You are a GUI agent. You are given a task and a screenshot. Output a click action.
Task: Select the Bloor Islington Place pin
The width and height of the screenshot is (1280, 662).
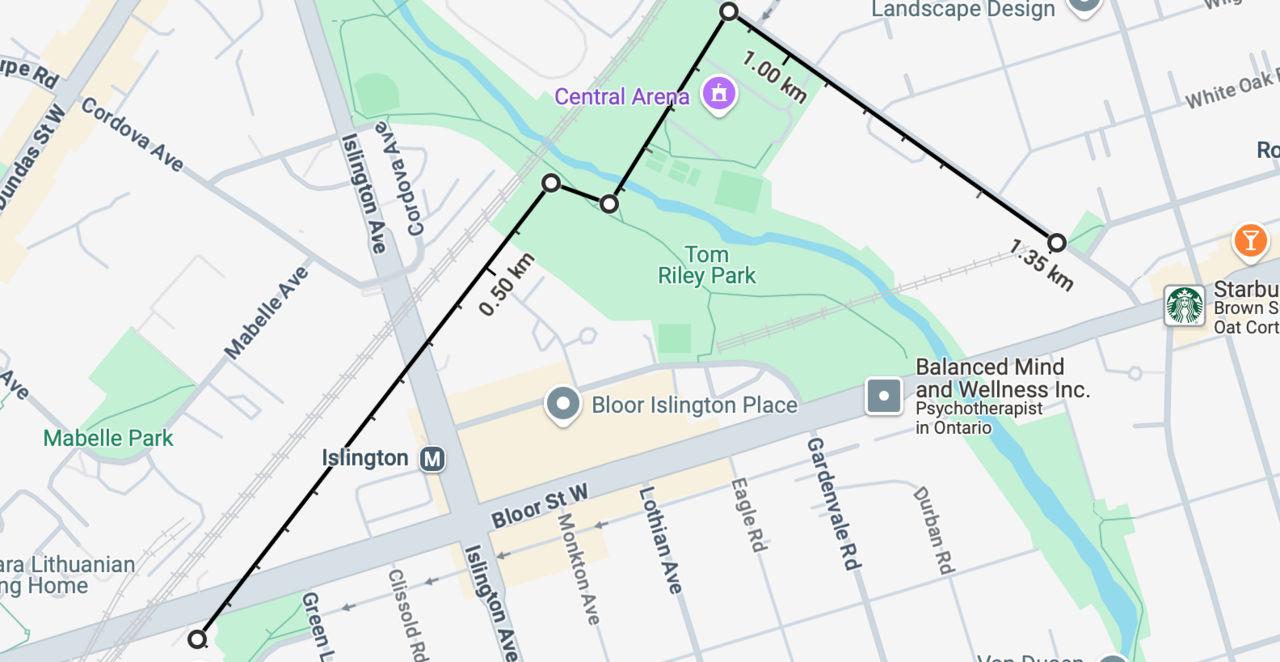pyautogui.click(x=563, y=404)
